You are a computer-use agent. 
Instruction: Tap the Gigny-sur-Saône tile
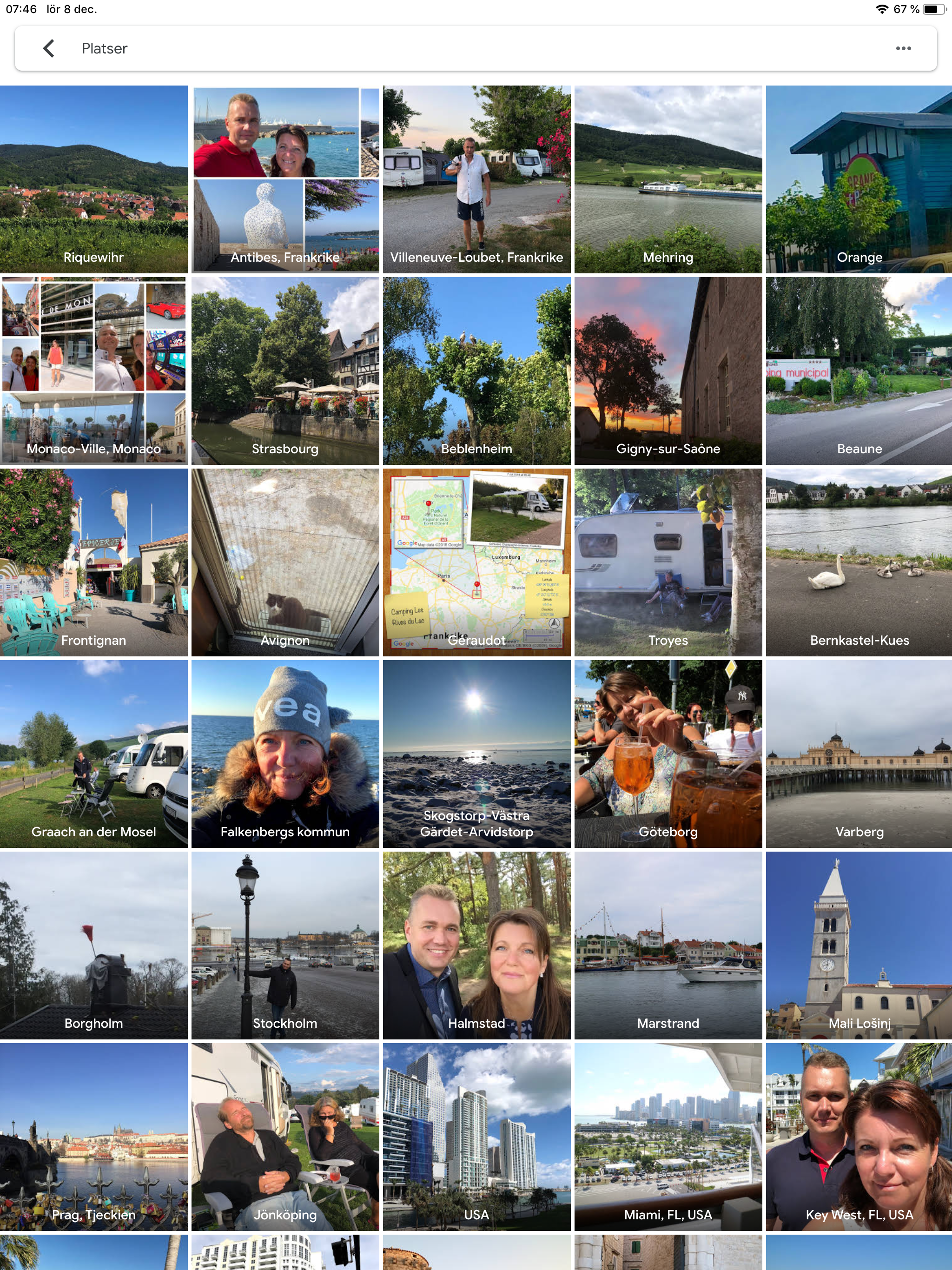pyautogui.click(x=668, y=371)
